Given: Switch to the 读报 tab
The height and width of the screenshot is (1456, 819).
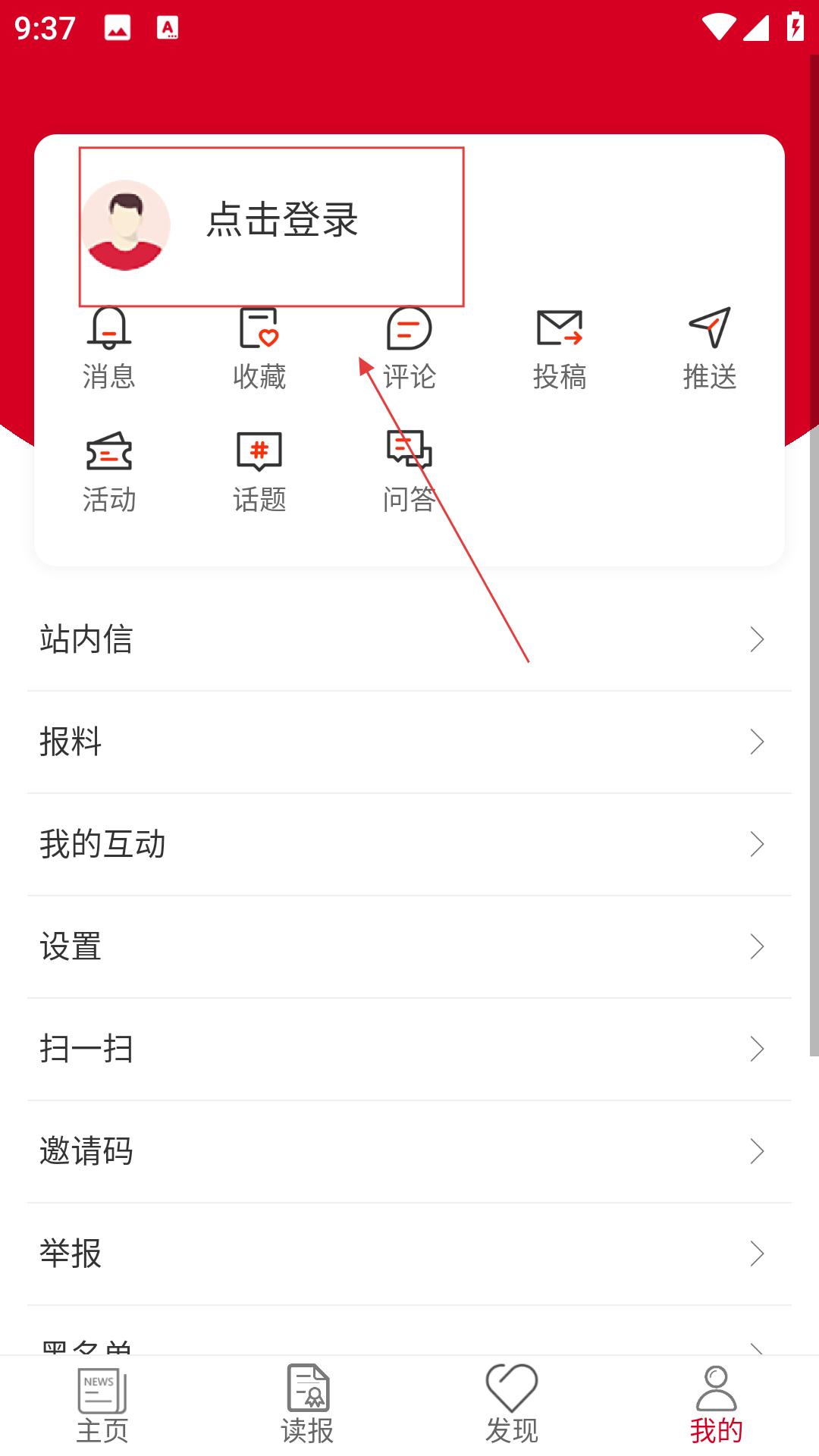Looking at the screenshot, I should pyautogui.click(x=307, y=1406).
